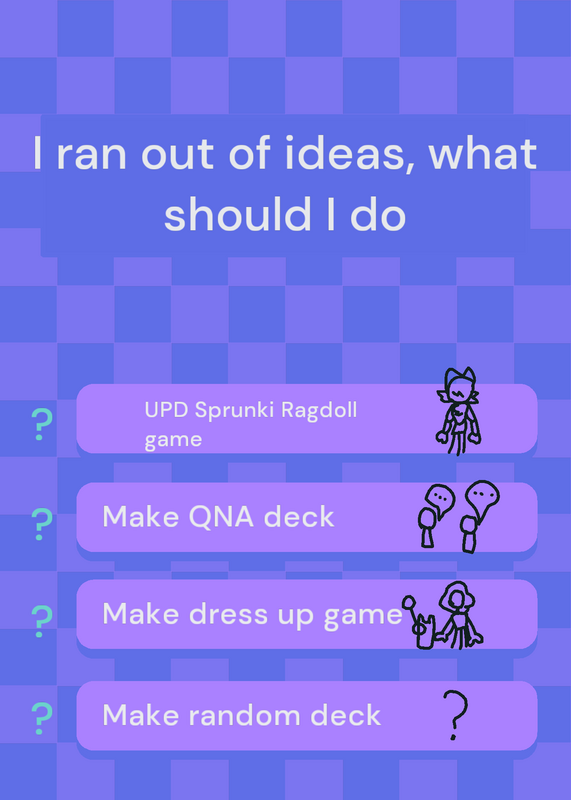
Task: Choose the Make QNA deck option
Action: tap(307, 517)
